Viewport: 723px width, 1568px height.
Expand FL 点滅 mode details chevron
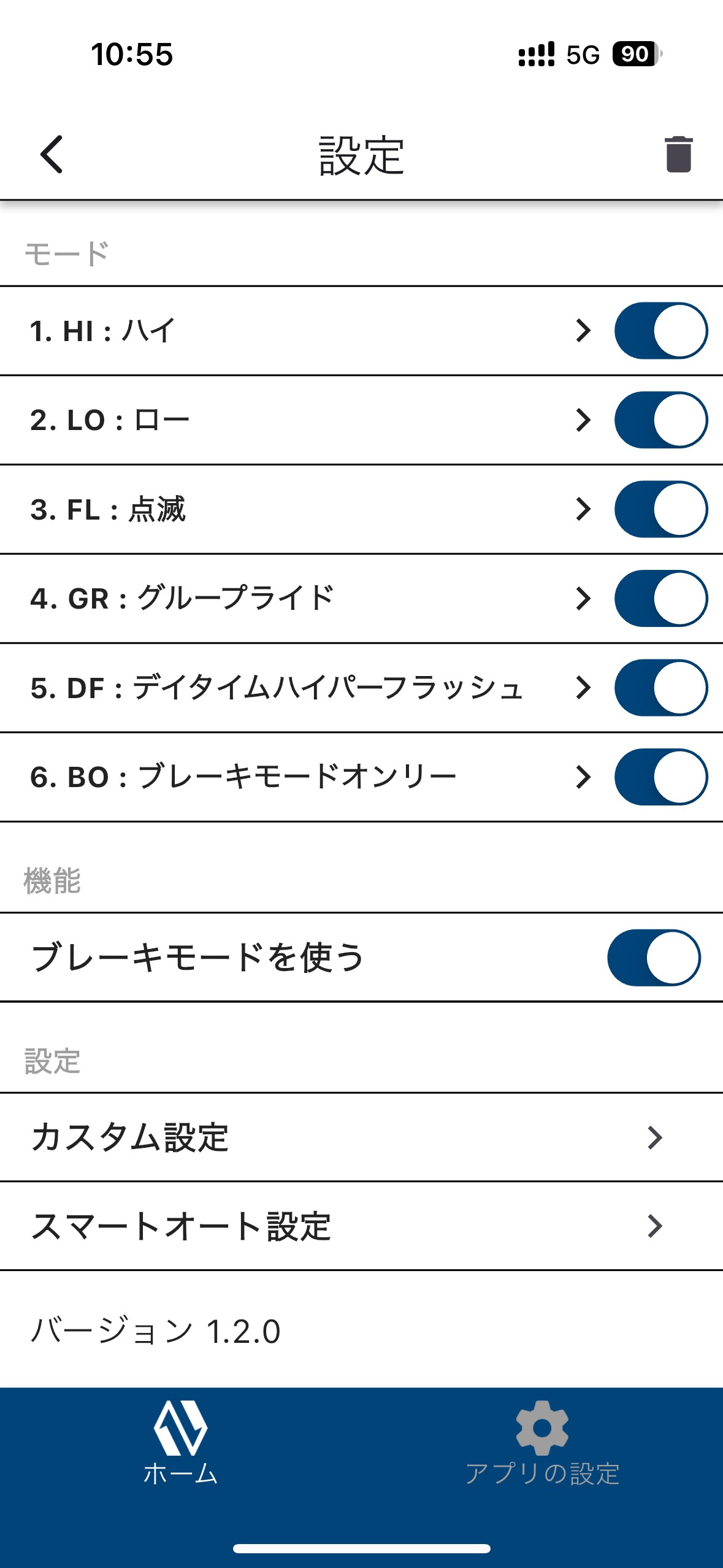[x=583, y=509]
